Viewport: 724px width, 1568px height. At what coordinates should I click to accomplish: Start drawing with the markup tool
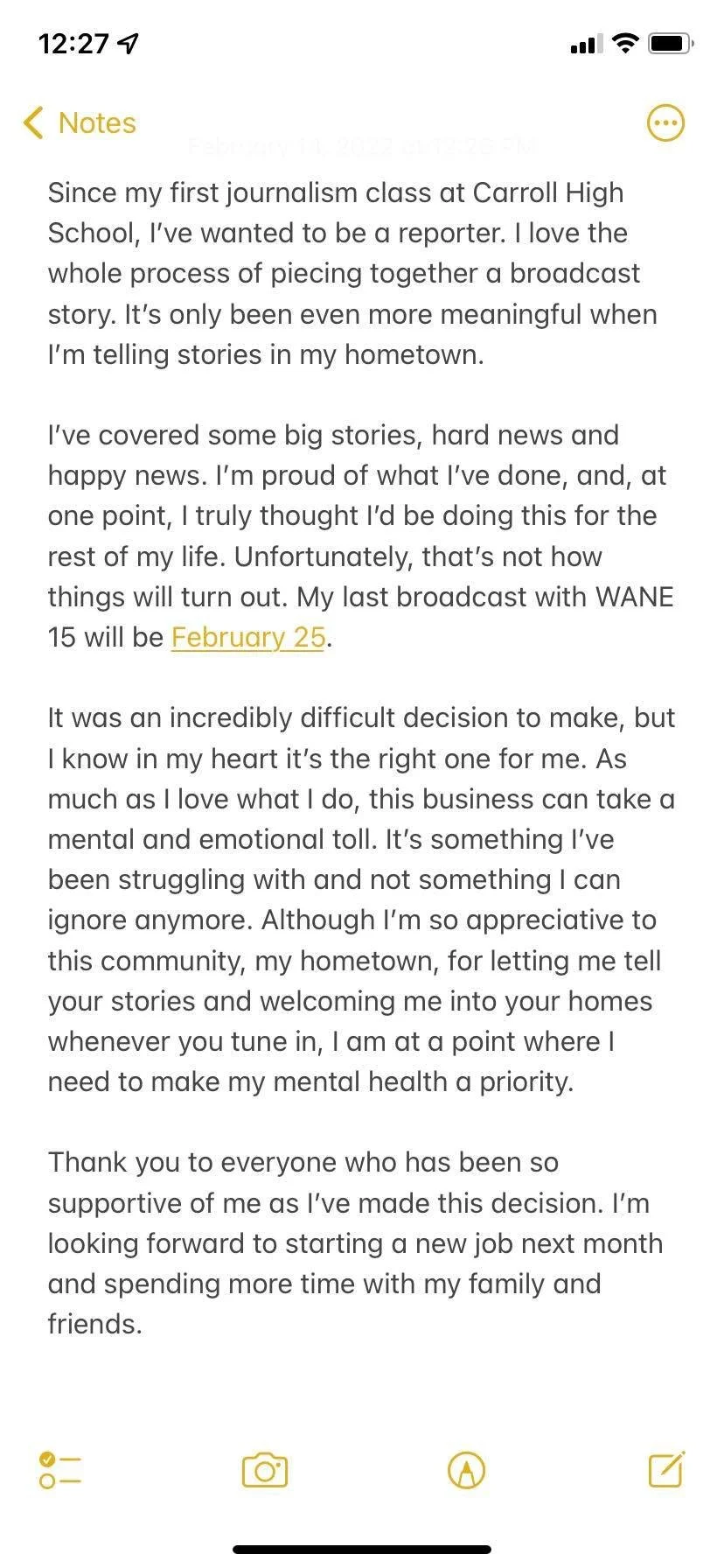pos(466,1470)
